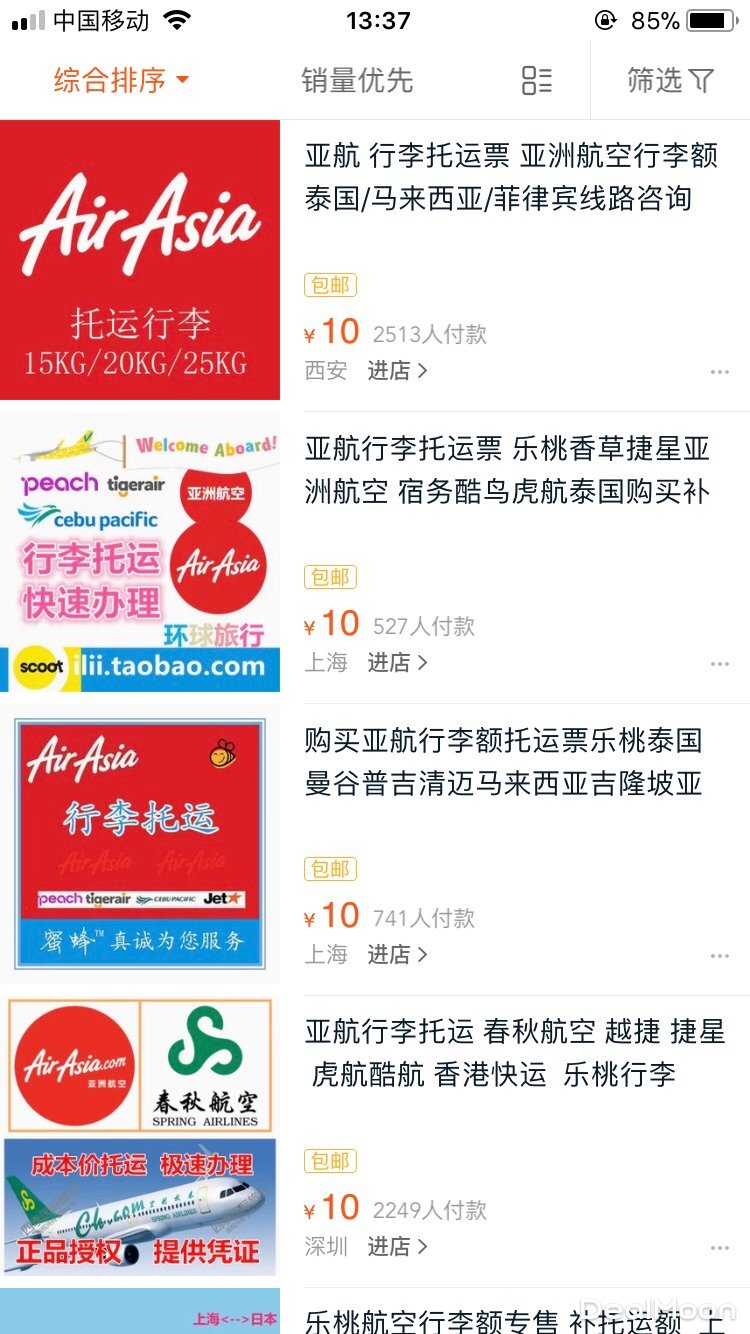Show more options for the 527人付款 item
Screen dimensions: 750x1334
point(720,664)
